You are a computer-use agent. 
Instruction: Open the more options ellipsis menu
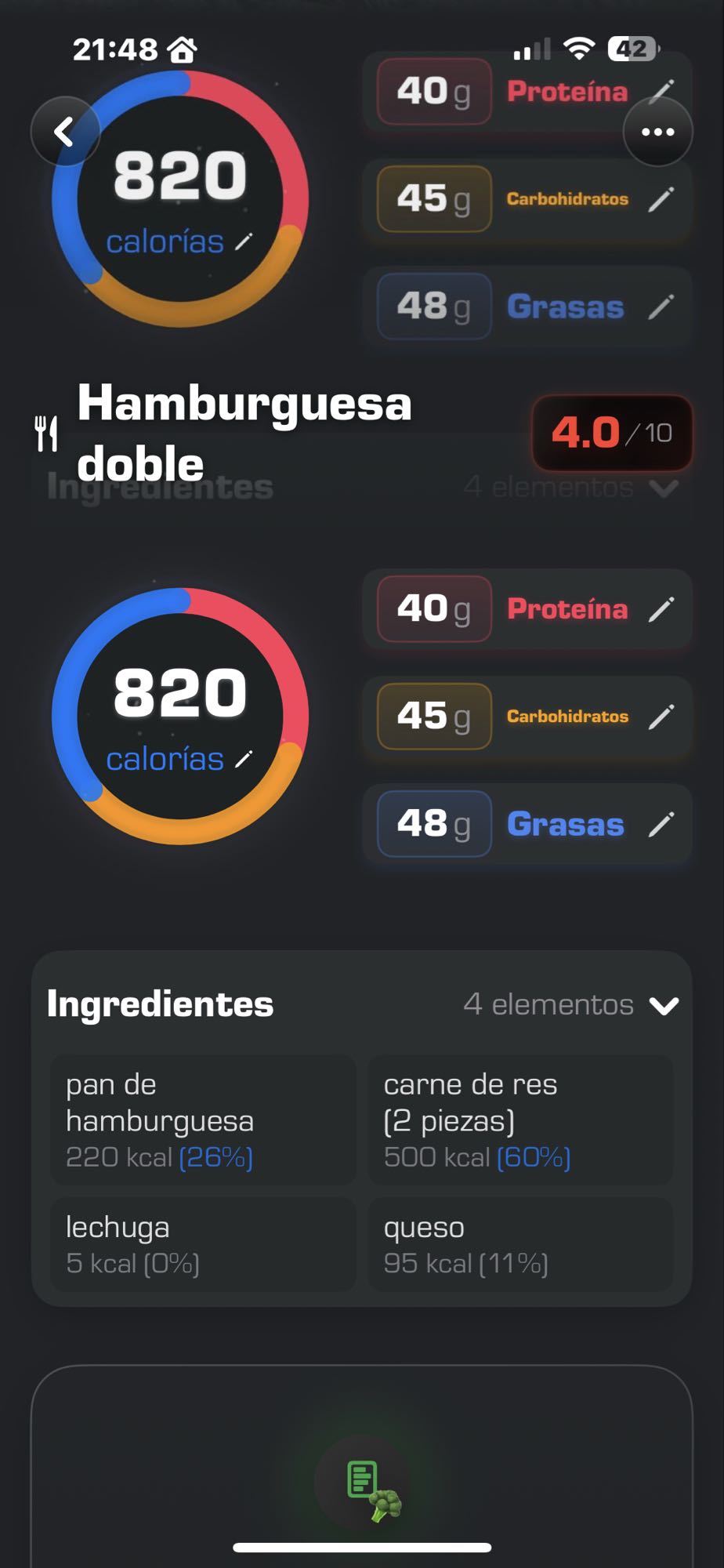click(659, 132)
